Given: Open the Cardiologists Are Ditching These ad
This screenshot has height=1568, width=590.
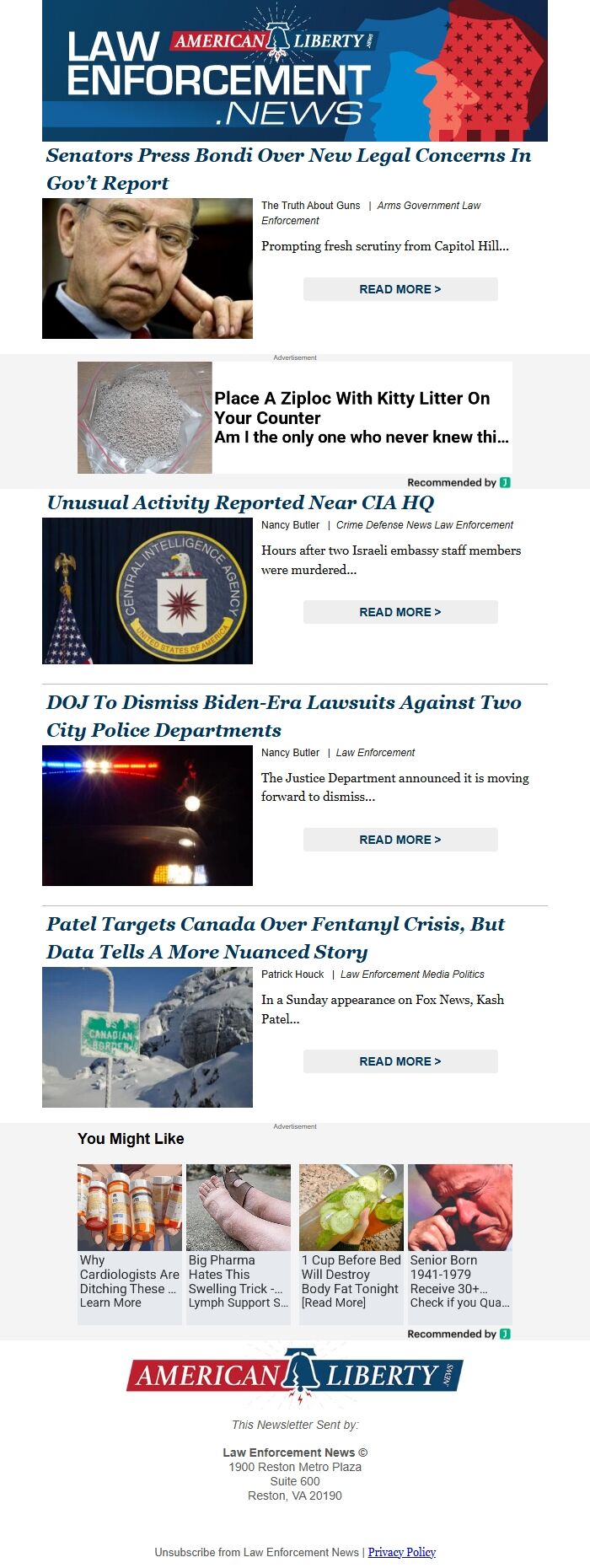Looking at the screenshot, I should click(x=130, y=1242).
